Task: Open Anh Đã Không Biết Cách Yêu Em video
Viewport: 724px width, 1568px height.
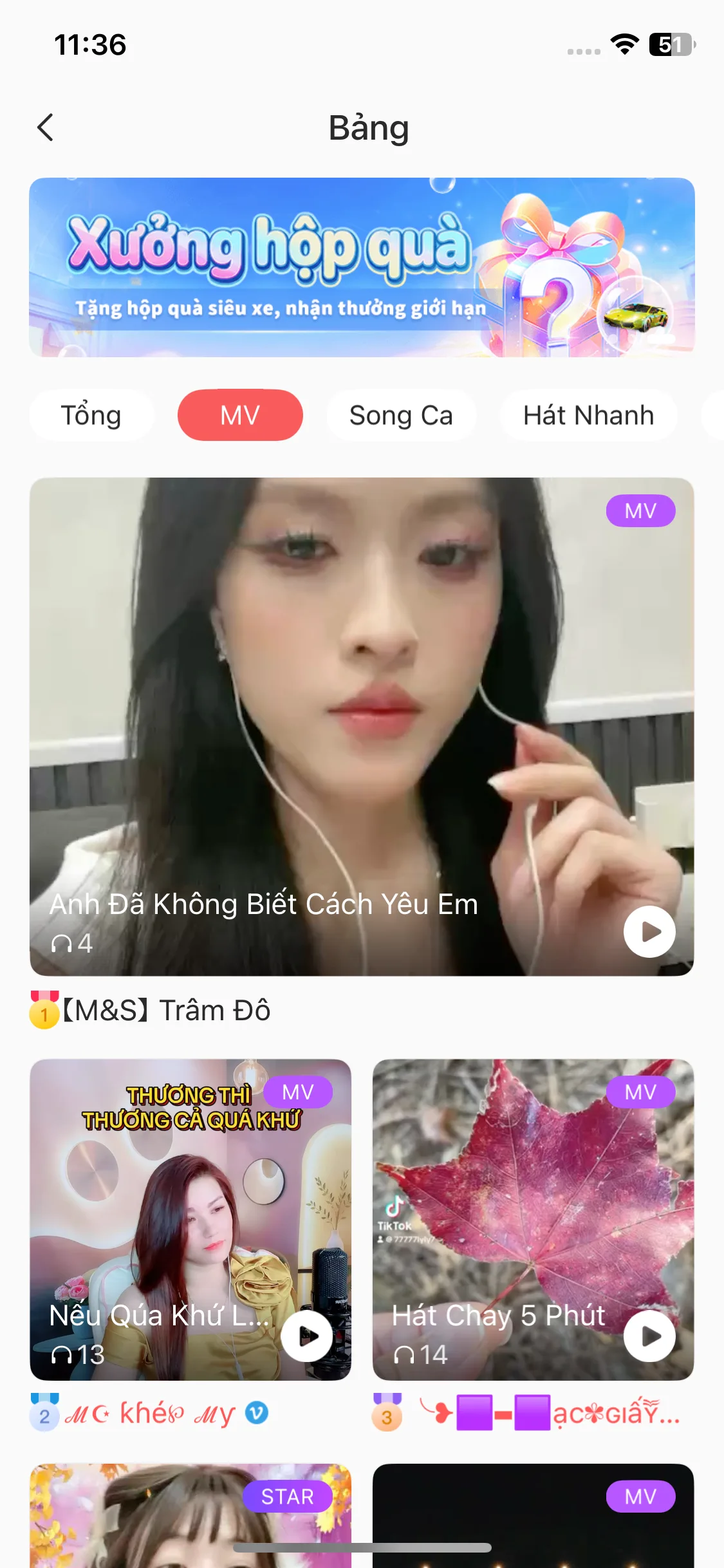Action: [x=360, y=708]
